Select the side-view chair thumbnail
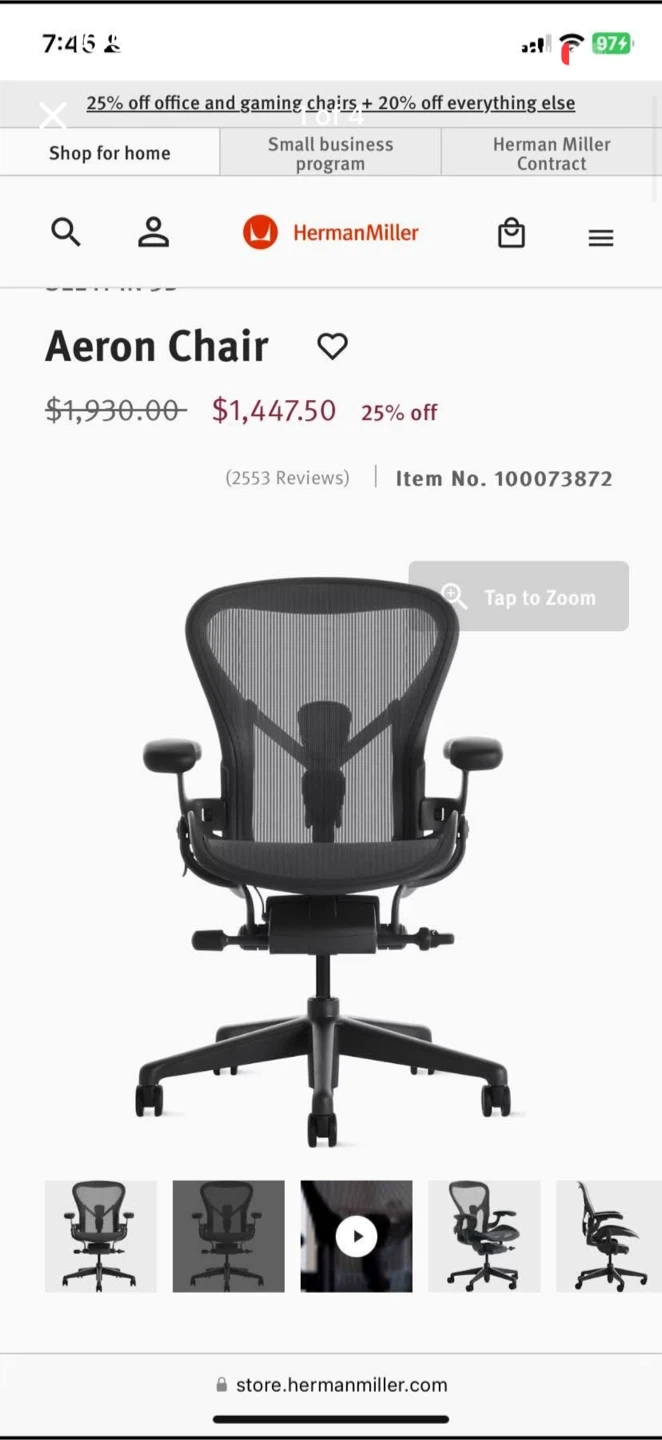This screenshot has width=662, height=1440. click(x=608, y=1236)
